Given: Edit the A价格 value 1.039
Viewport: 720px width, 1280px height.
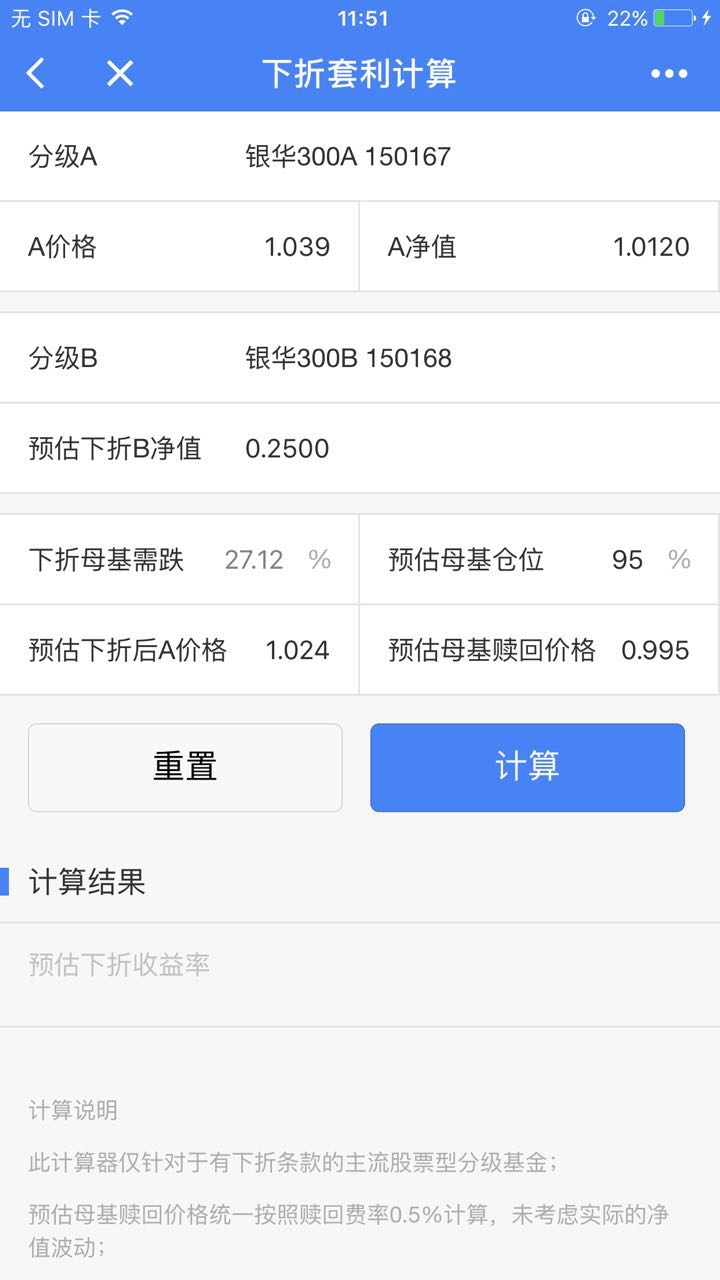Looking at the screenshot, I should click(297, 247).
